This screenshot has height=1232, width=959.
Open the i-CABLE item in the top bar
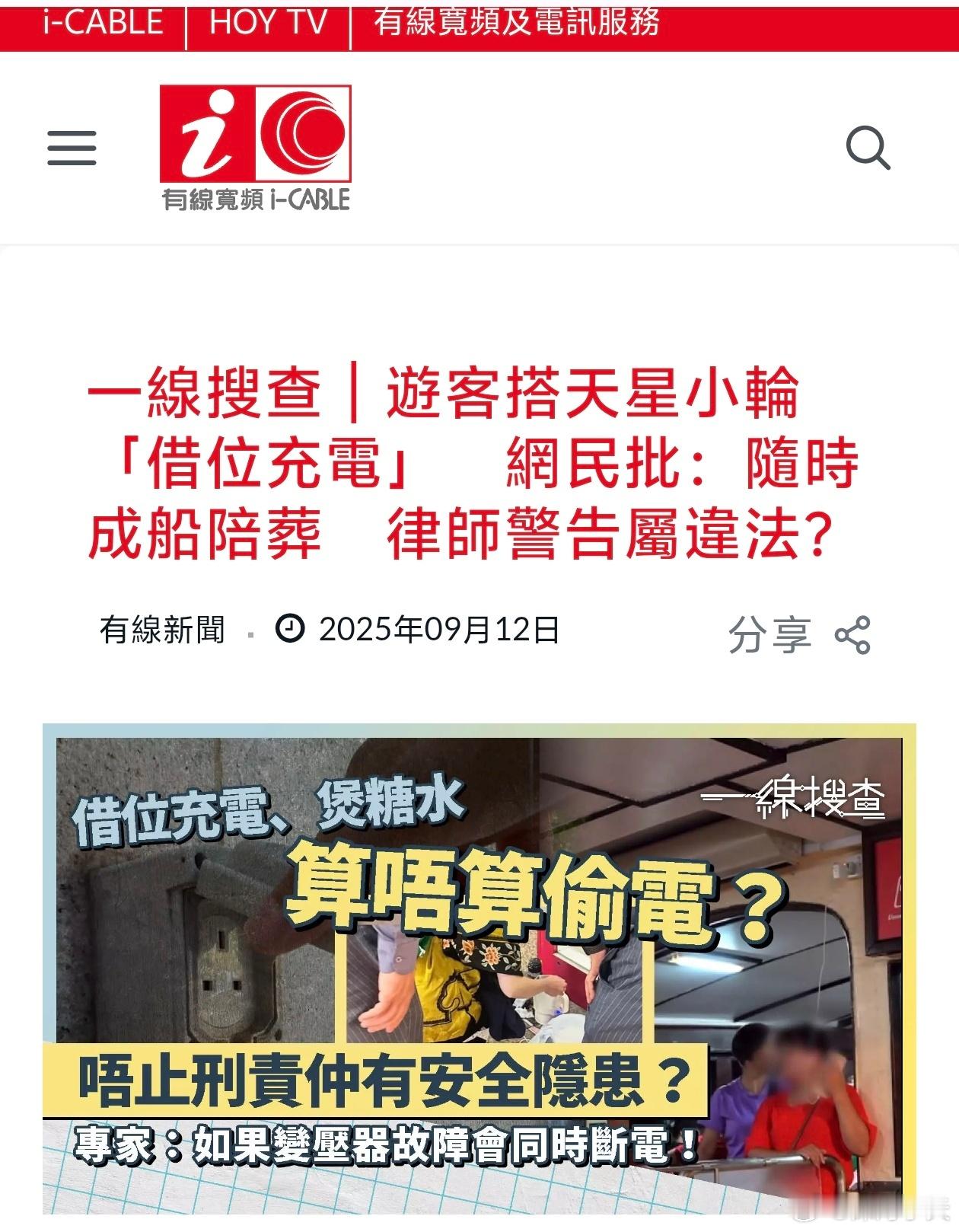pos(103,24)
